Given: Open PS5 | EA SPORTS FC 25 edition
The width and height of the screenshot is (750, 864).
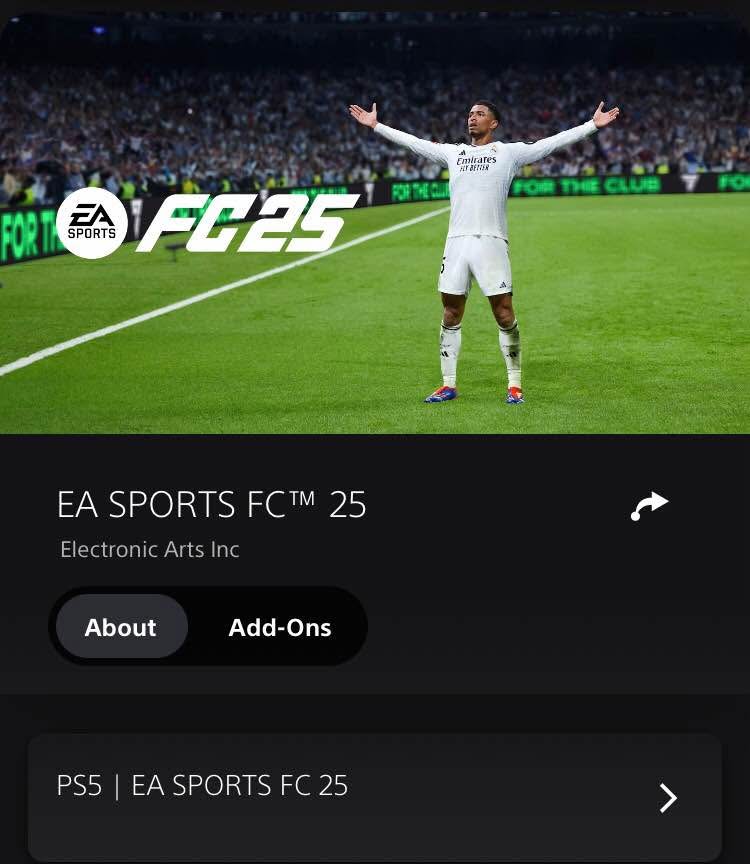Looking at the screenshot, I should click(374, 797).
